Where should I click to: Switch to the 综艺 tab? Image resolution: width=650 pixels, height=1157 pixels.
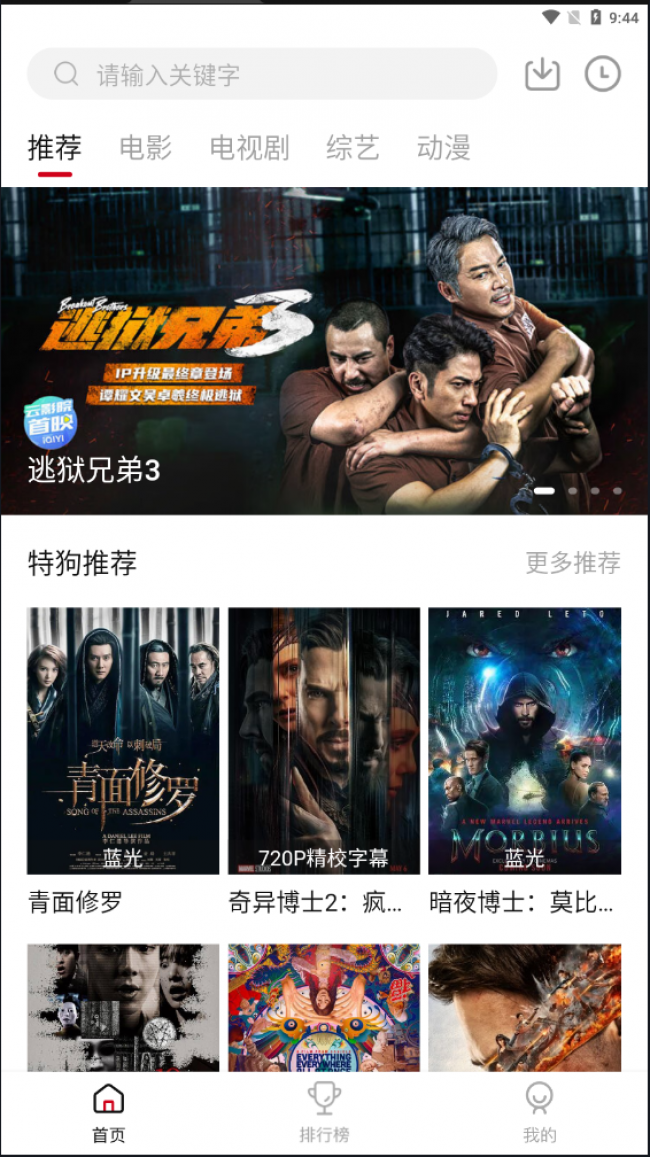pyautogui.click(x=353, y=148)
